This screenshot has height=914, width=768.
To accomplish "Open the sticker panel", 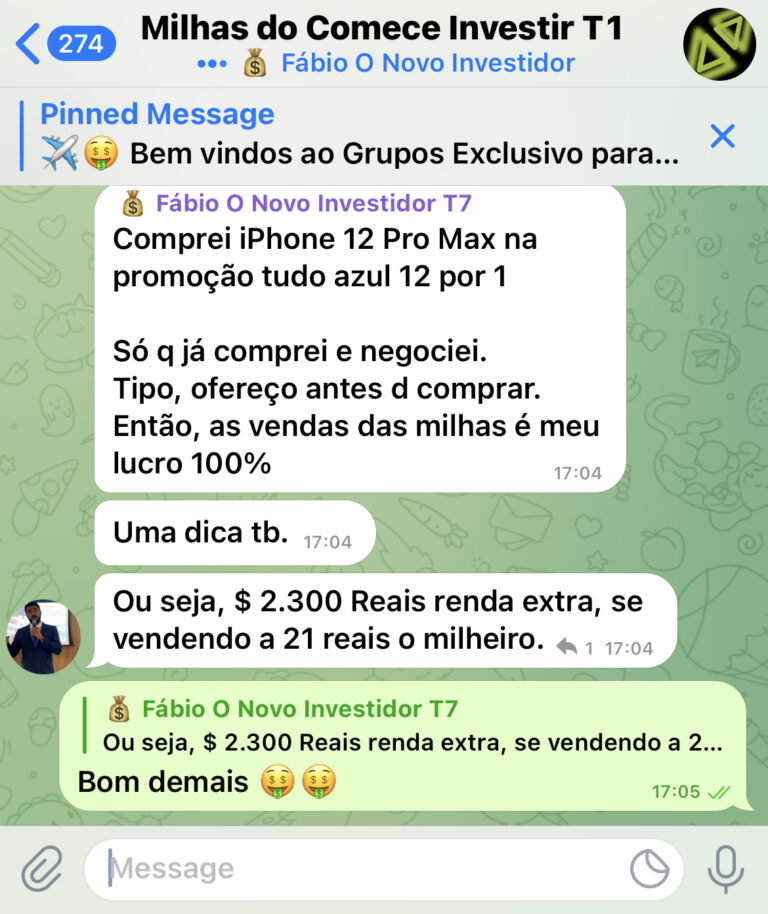I will (650, 869).
